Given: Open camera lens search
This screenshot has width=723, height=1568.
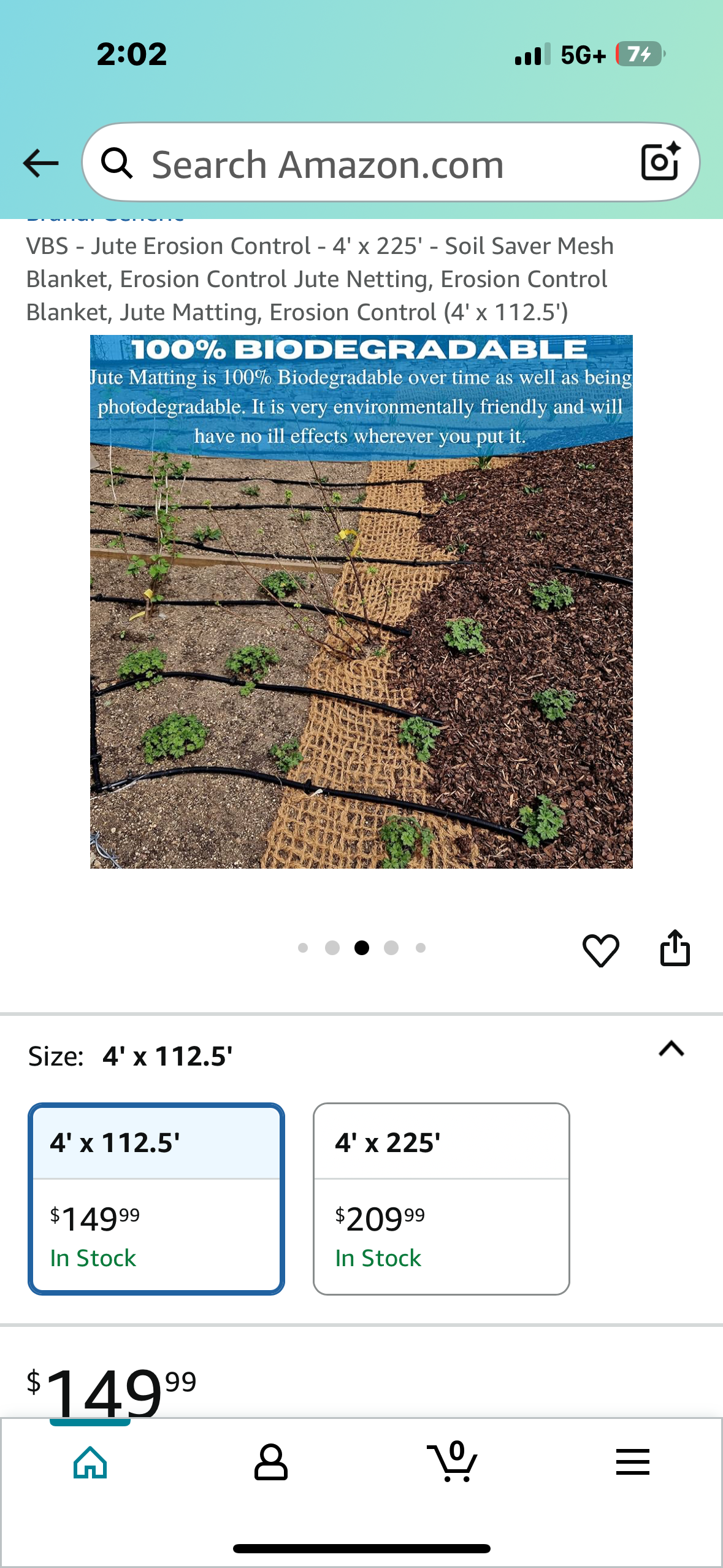Looking at the screenshot, I should [660, 162].
